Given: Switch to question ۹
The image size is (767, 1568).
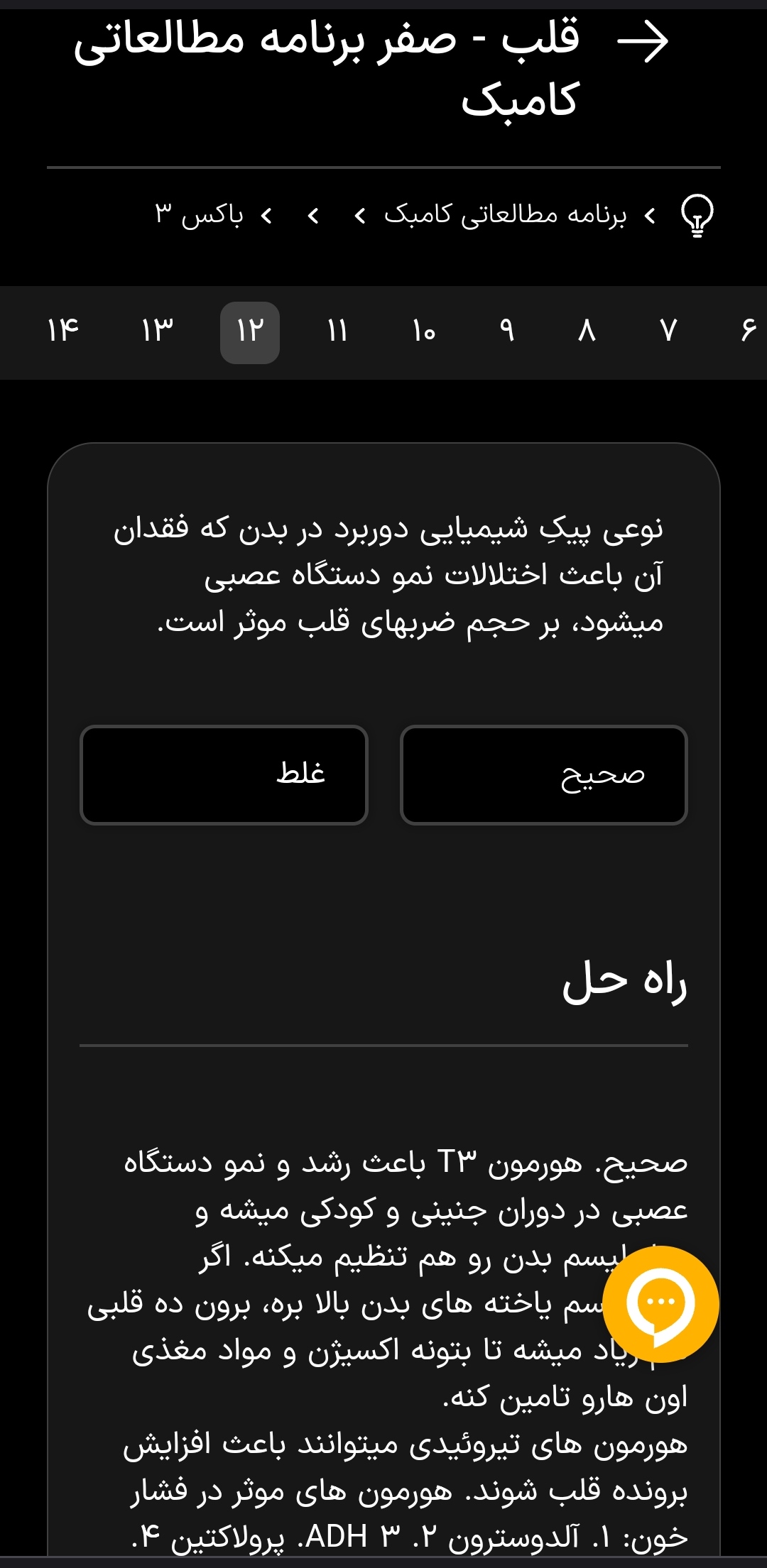Looking at the screenshot, I should 507,331.
